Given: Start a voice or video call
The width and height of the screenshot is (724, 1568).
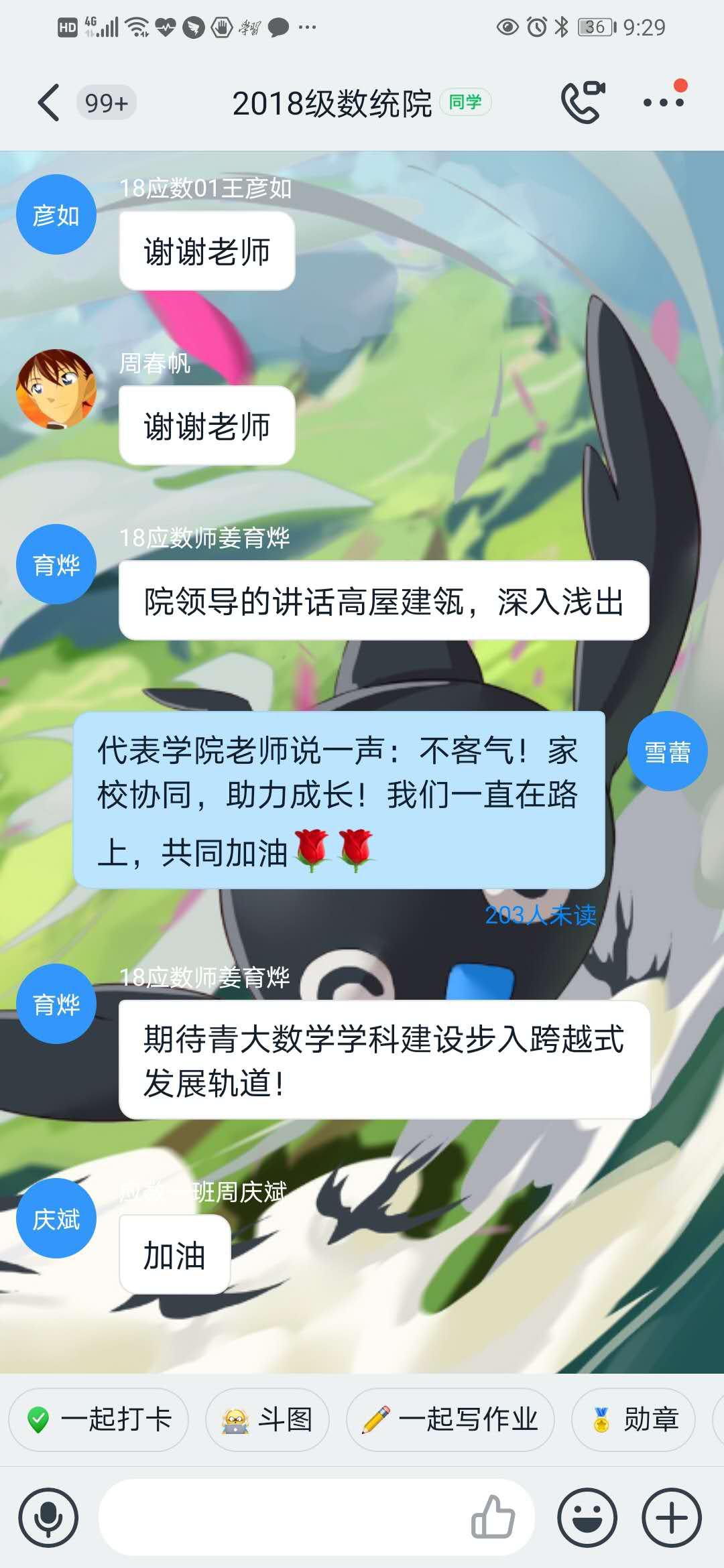Looking at the screenshot, I should point(582,103).
